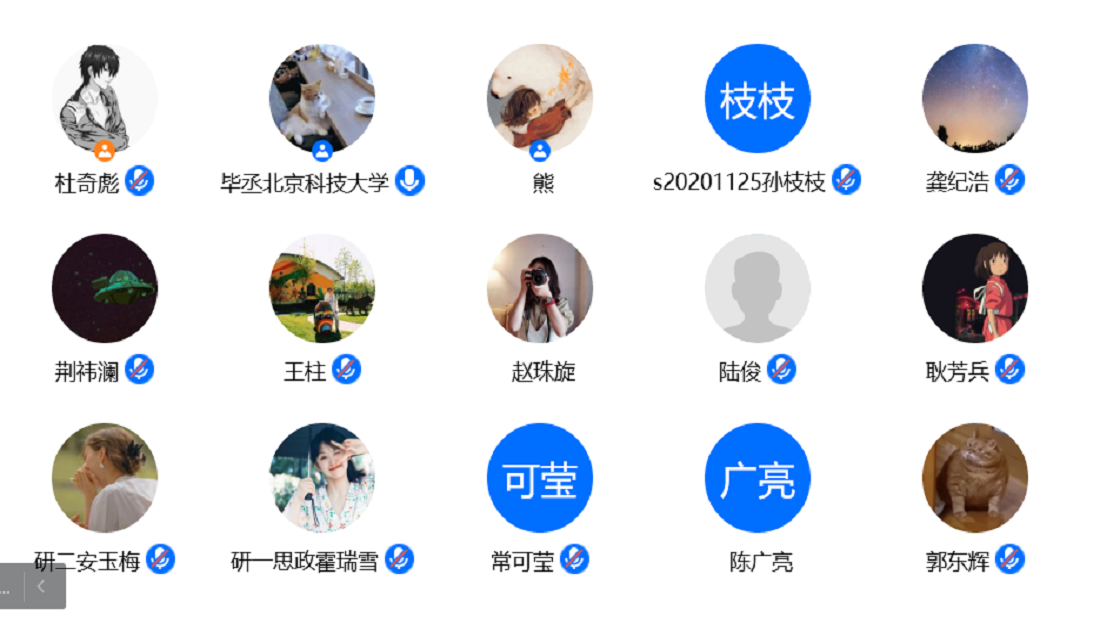Tap participant 王柱's avatar

pos(321,288)
